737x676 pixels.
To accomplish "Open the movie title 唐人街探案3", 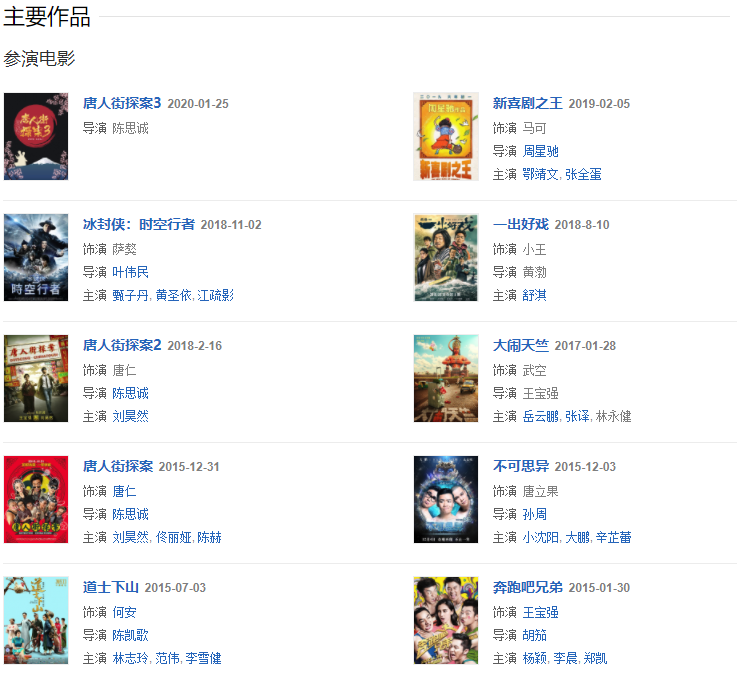I will [x=121, y=103].
